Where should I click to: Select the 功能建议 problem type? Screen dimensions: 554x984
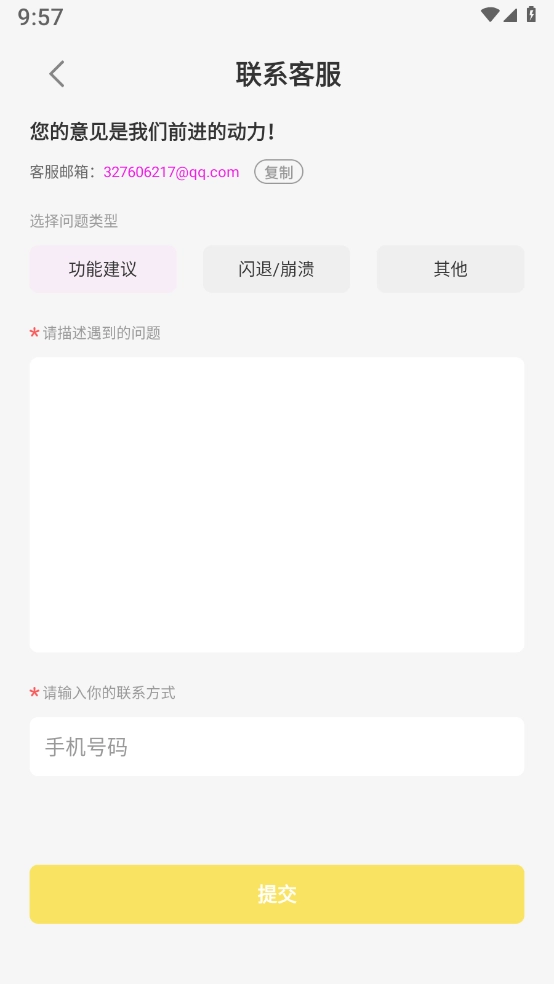coord(103,269)
